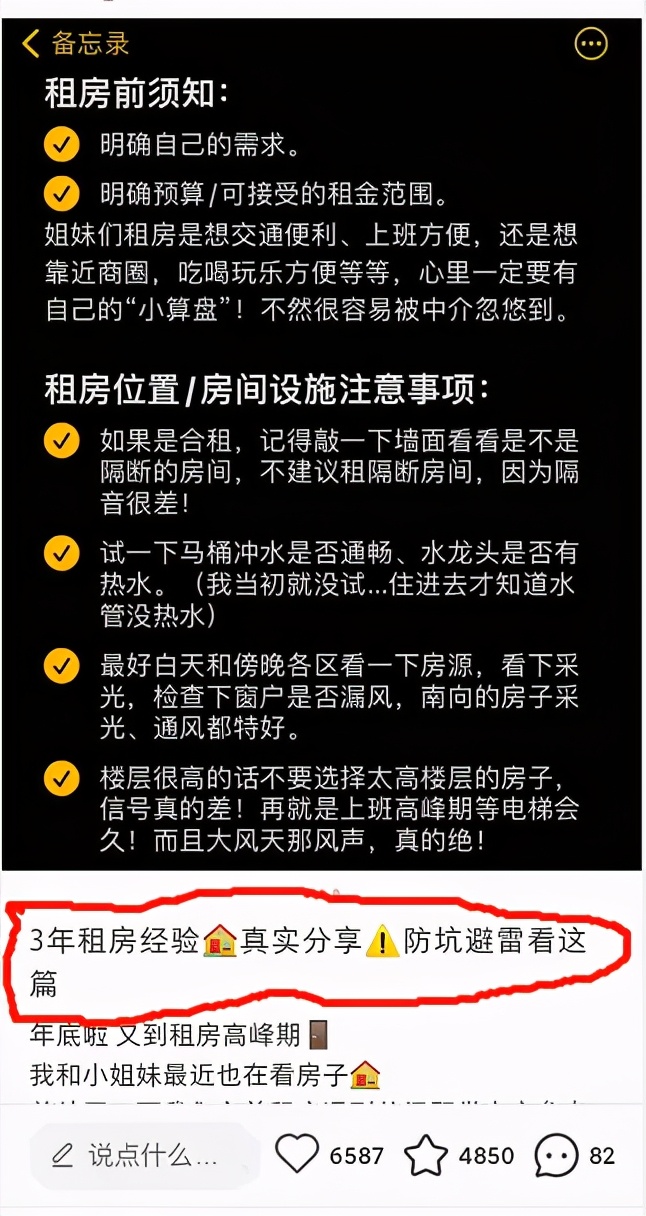
Task: Add the post to favorites with the star
Action: (x=426, y=1156)
